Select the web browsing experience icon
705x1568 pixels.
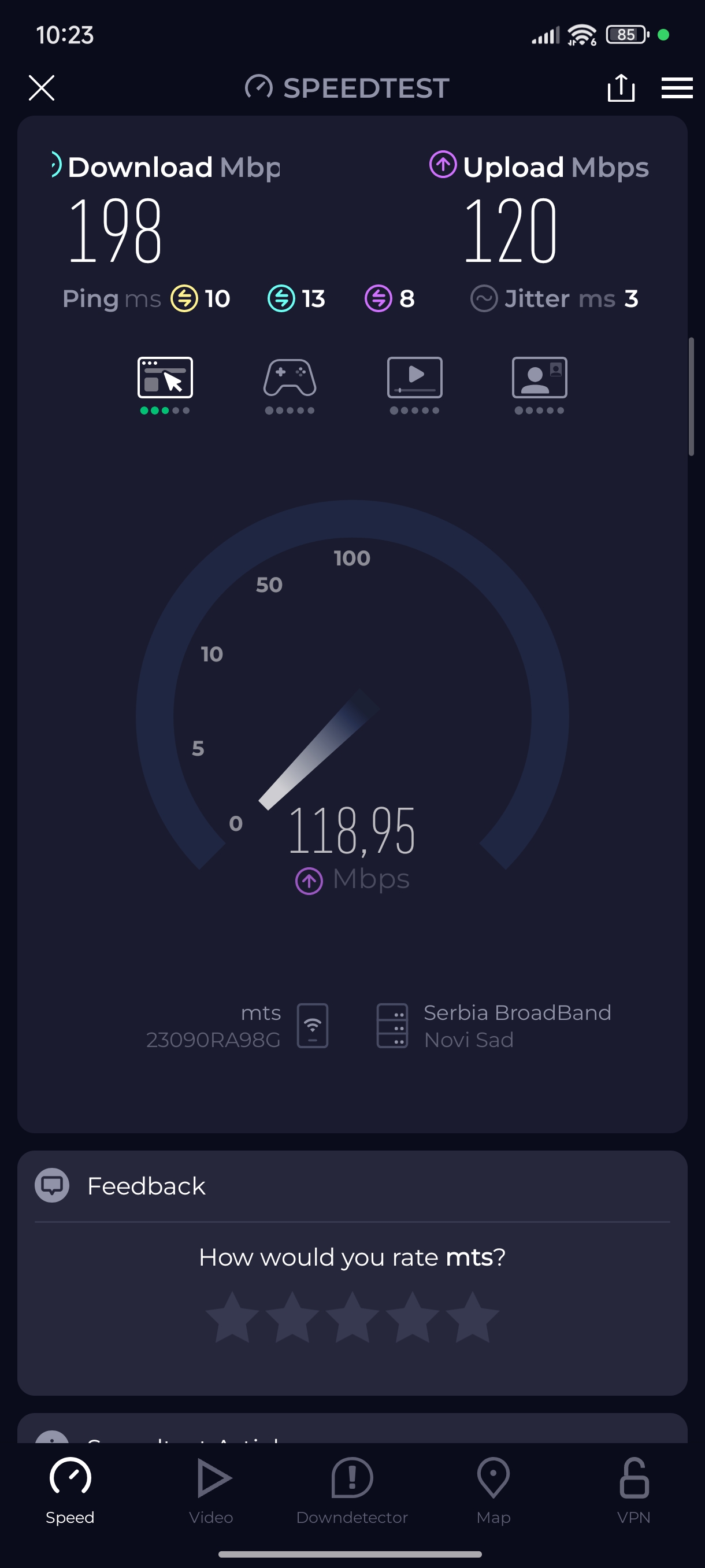[x=165, y=379]
